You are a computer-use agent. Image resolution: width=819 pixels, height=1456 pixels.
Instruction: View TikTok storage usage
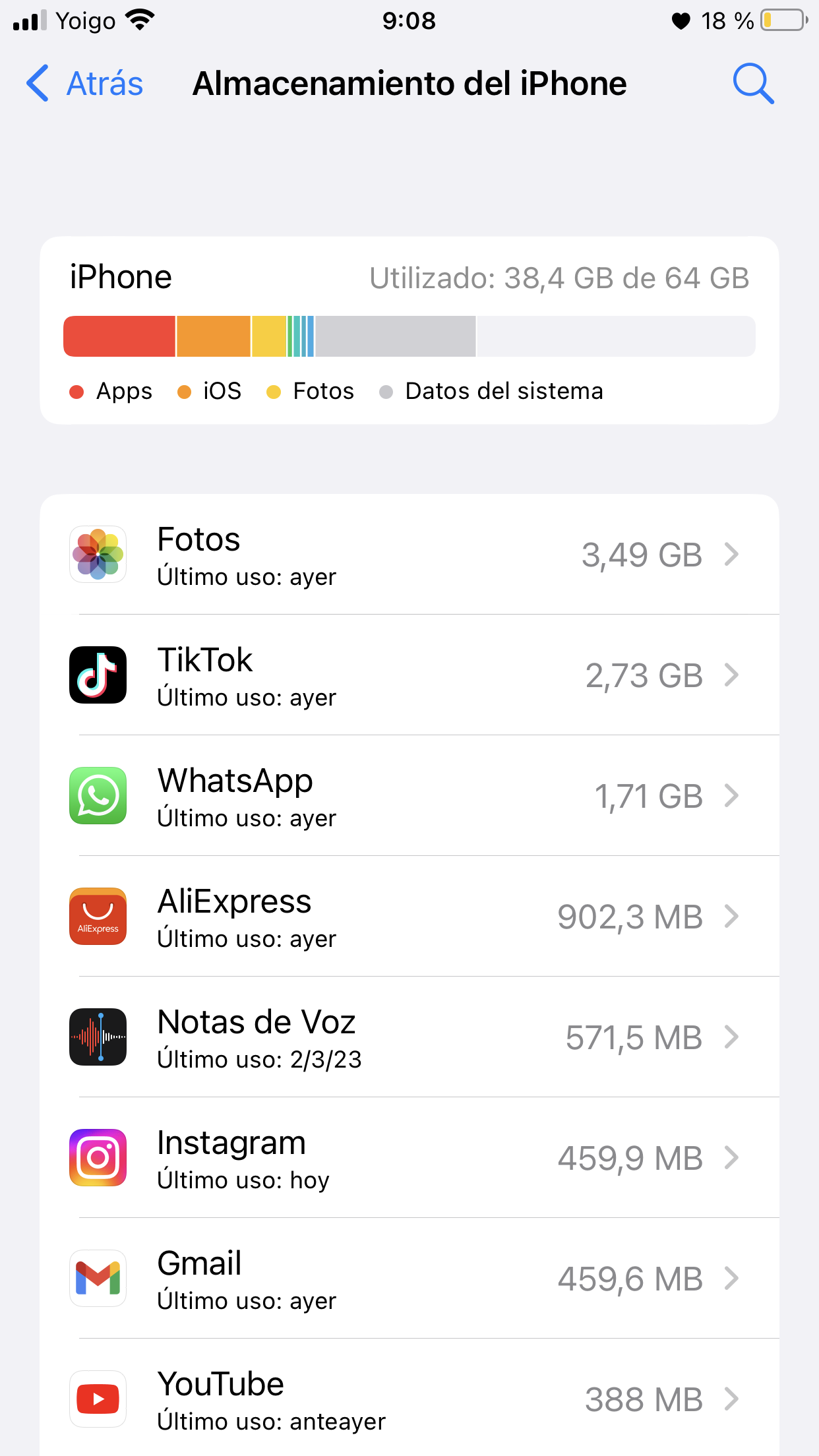(409, 675)
